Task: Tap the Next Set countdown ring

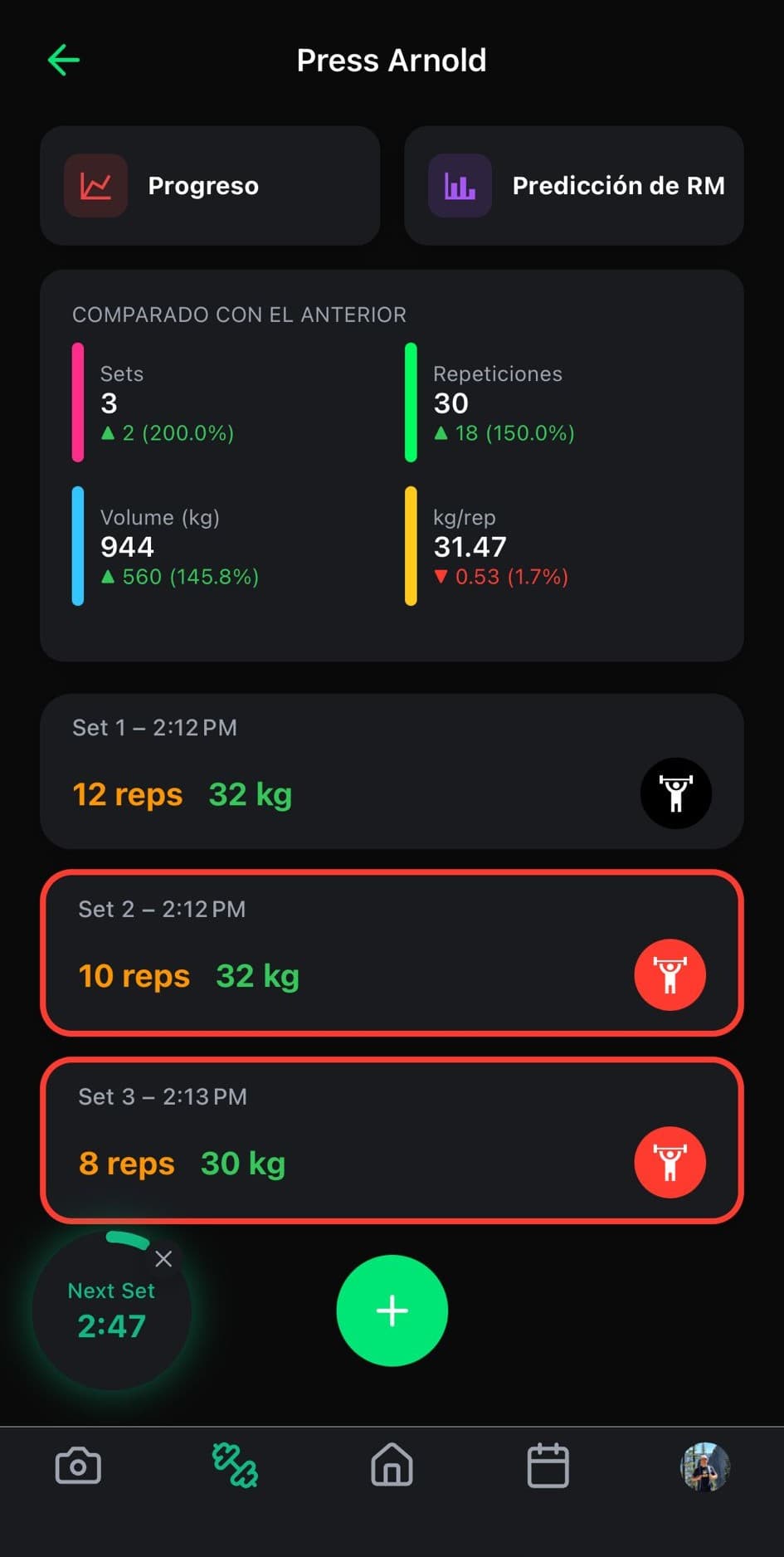Action: click(x=112, y=1311)
